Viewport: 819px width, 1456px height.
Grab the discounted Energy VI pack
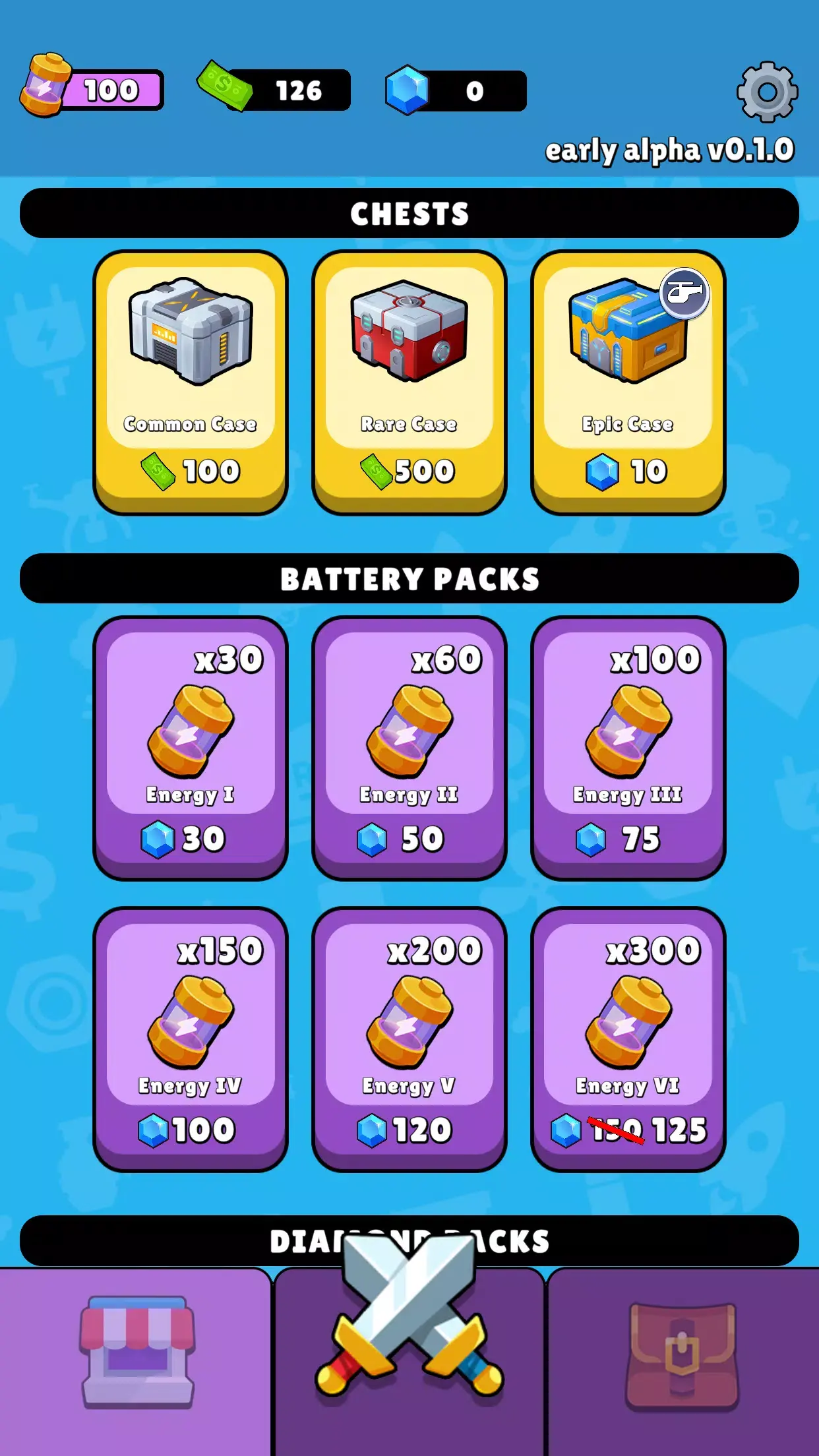pyautogui.click(x=628, y=1039)
